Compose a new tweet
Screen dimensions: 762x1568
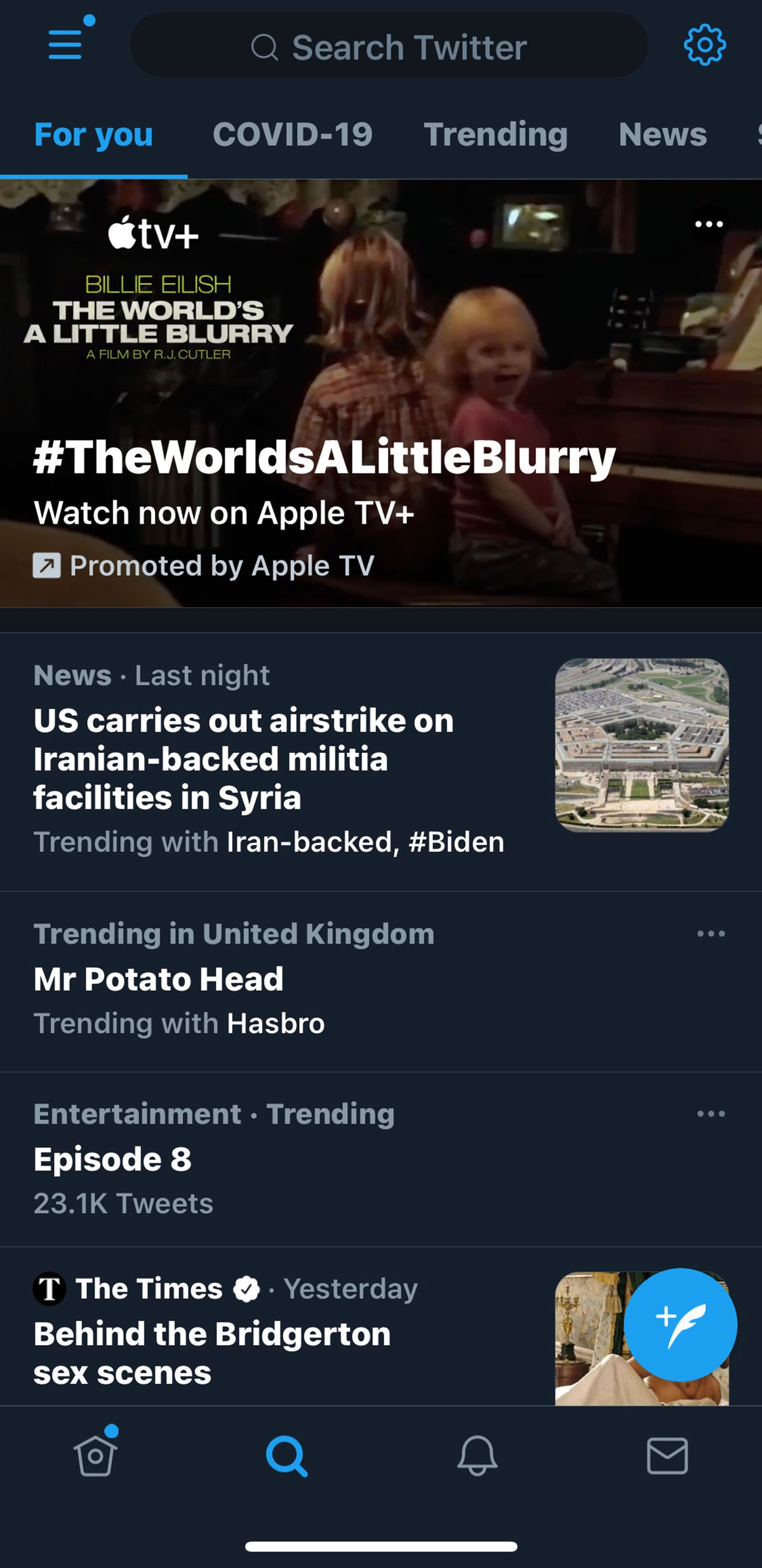680,1324
